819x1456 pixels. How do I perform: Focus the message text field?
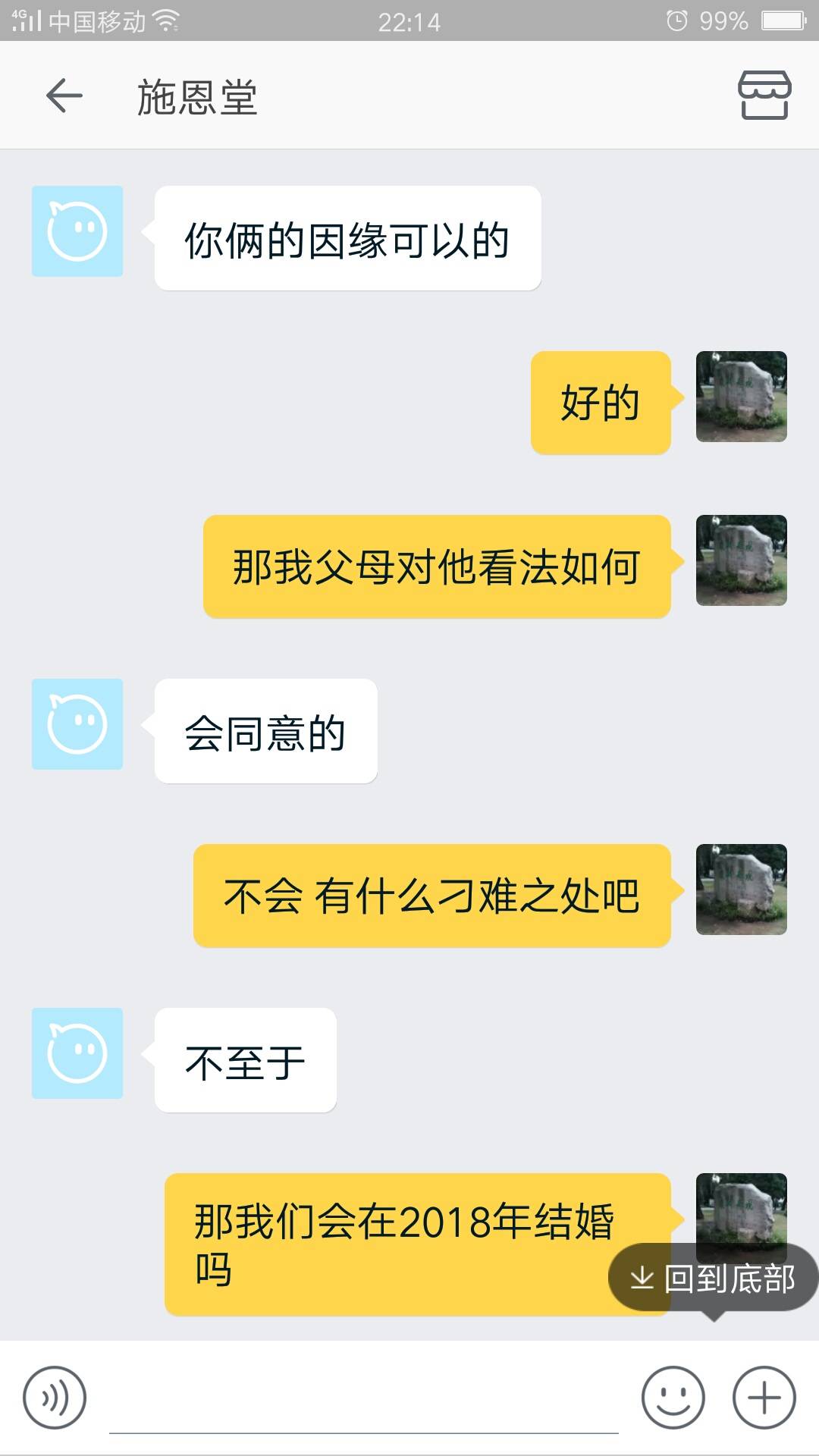pos(364,1401)
